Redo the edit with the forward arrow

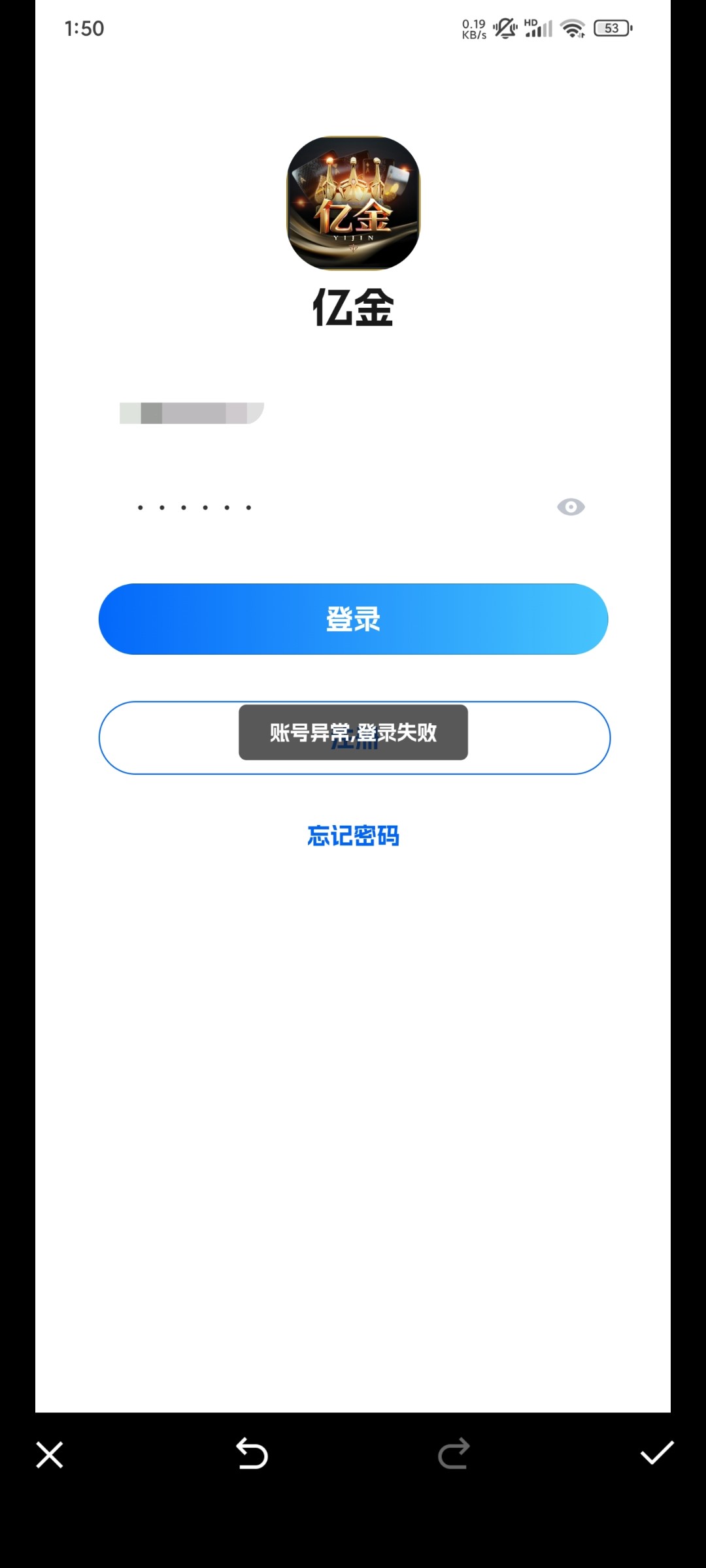click(x=454, y=1454)
